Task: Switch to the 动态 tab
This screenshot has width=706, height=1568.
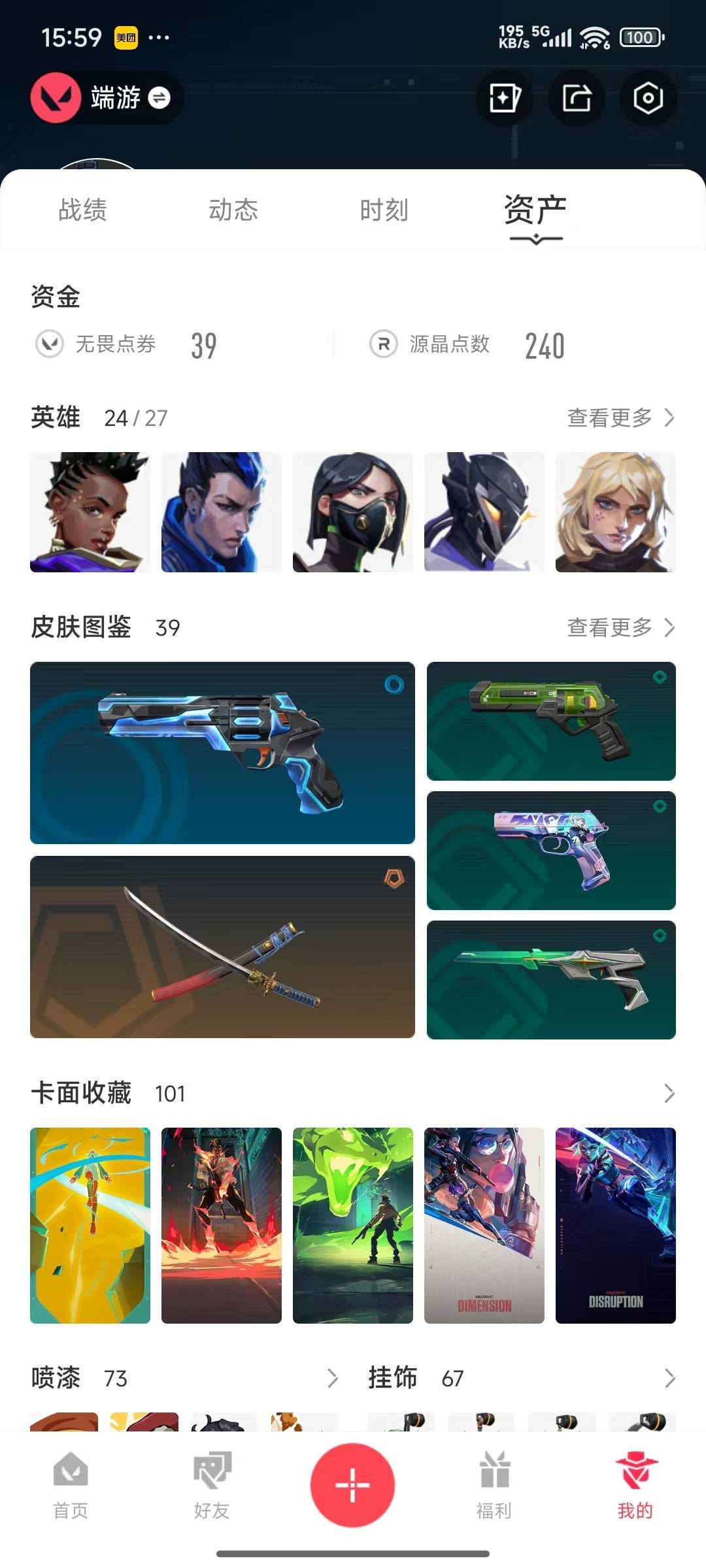Action: (x=233, y=210)
